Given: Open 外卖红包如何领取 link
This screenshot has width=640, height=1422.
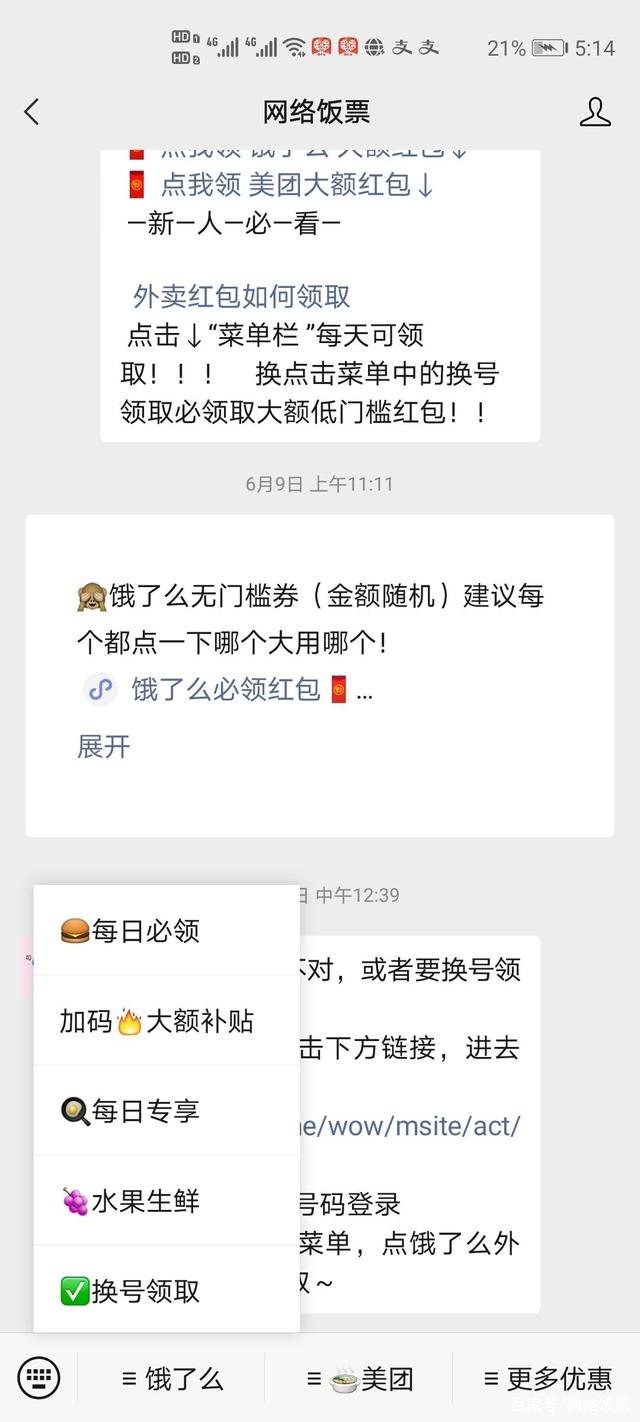Looking at the screenshot, I should point(241,296).
